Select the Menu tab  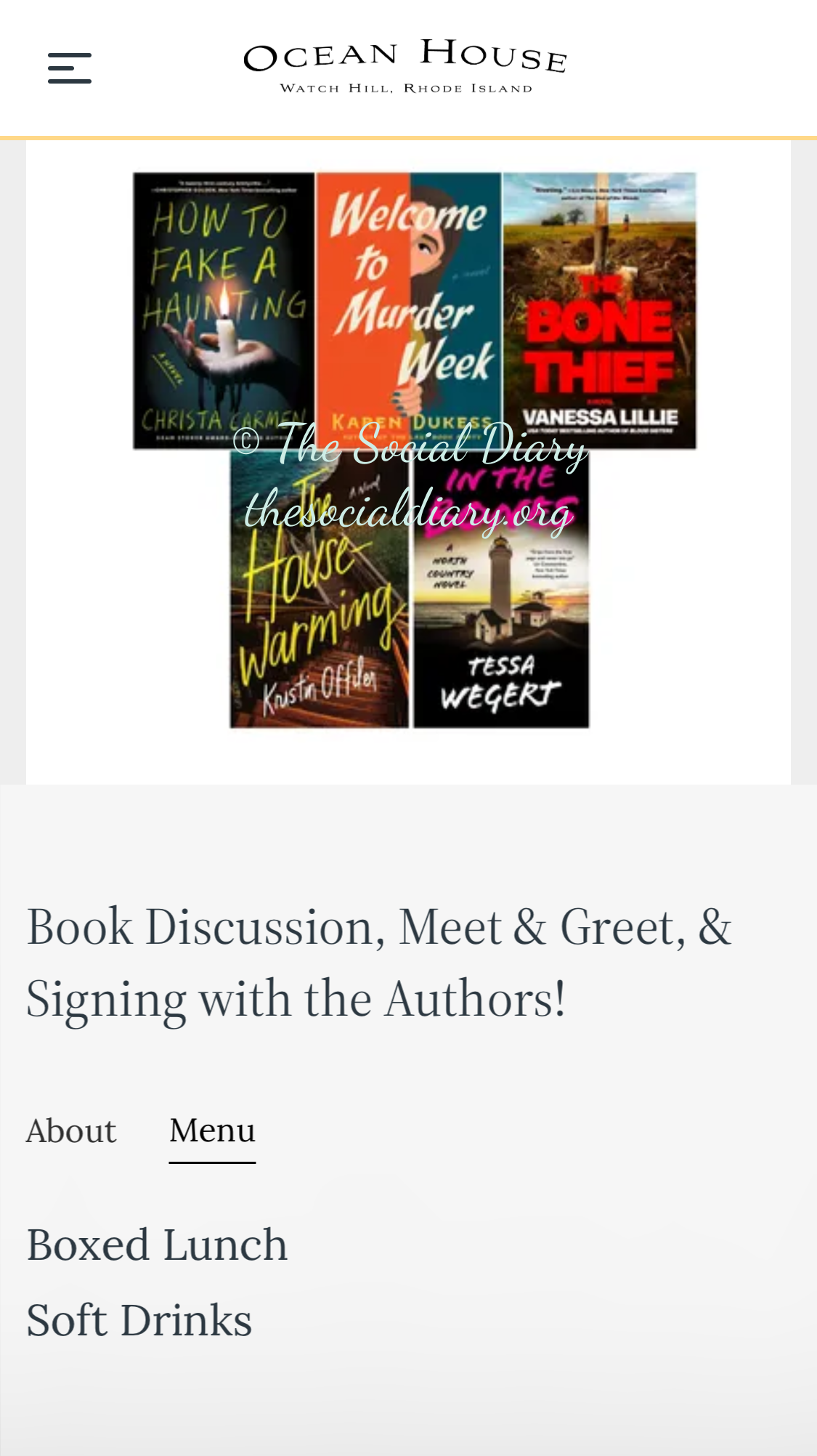[x=212, y=1131]
